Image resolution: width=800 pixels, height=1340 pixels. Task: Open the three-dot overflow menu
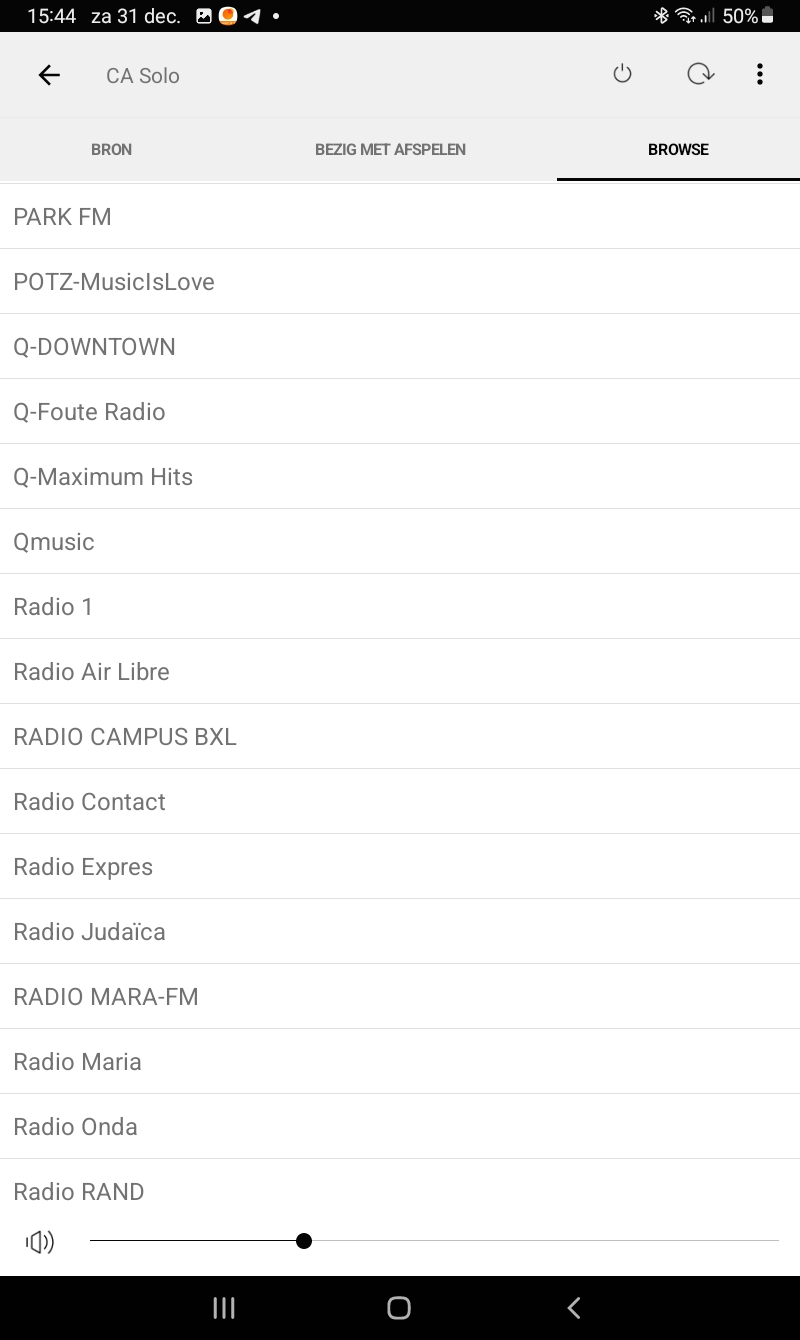[760, 74]
